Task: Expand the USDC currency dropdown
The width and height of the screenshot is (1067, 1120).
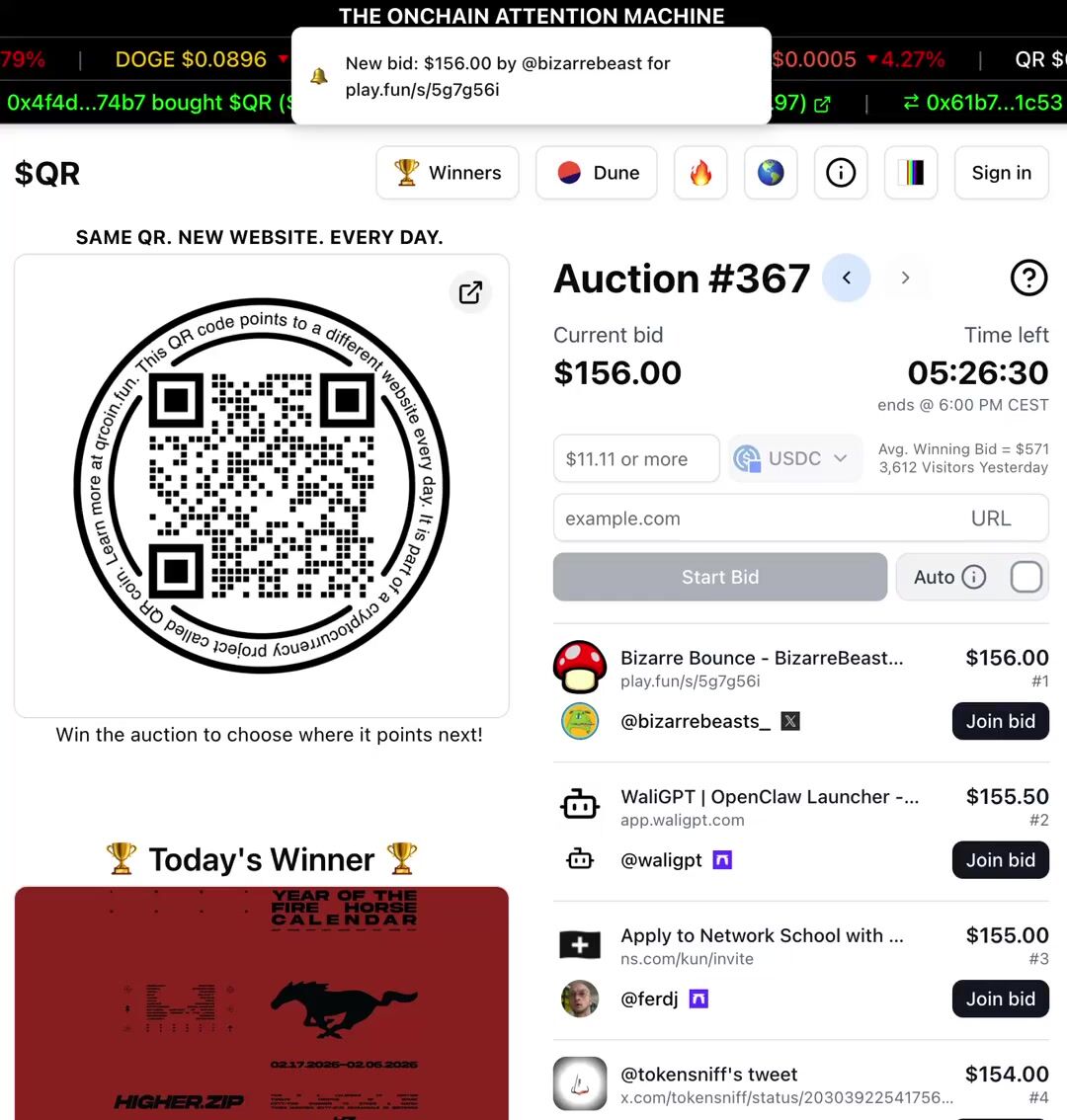Action: (793, 459)
